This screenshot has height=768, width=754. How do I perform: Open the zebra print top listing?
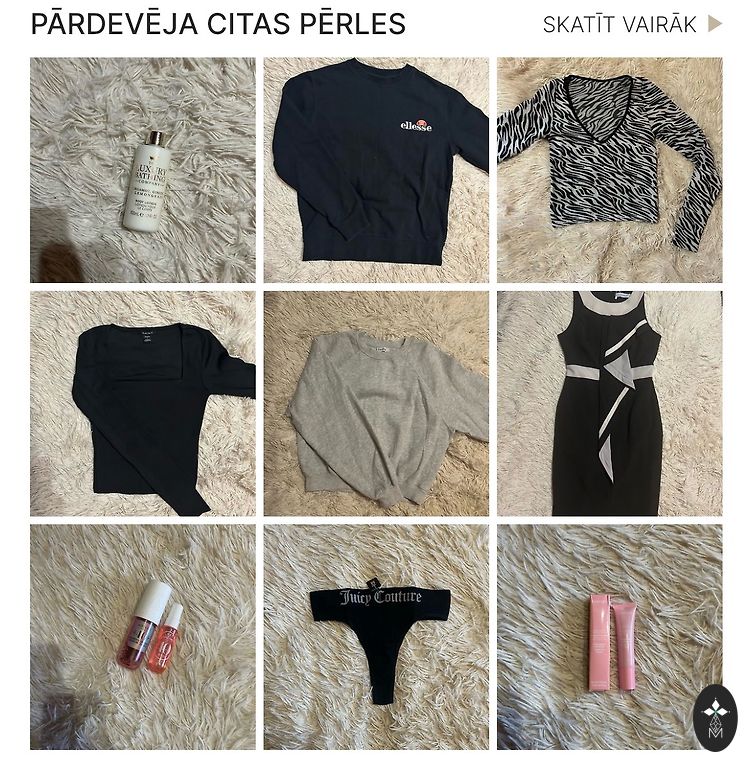coord(609,170)
